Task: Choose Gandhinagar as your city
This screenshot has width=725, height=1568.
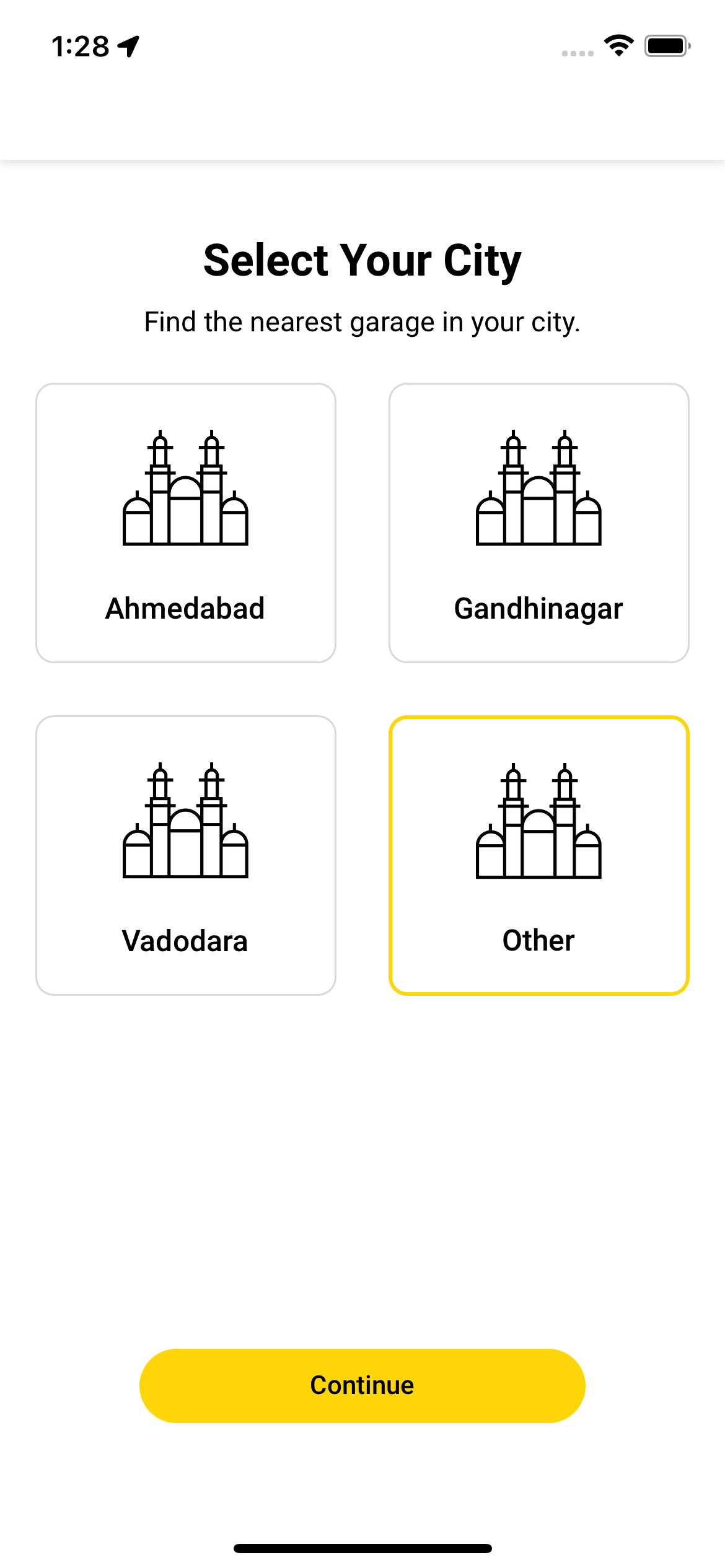Action: pyautogui.click(x=539, y=523)
